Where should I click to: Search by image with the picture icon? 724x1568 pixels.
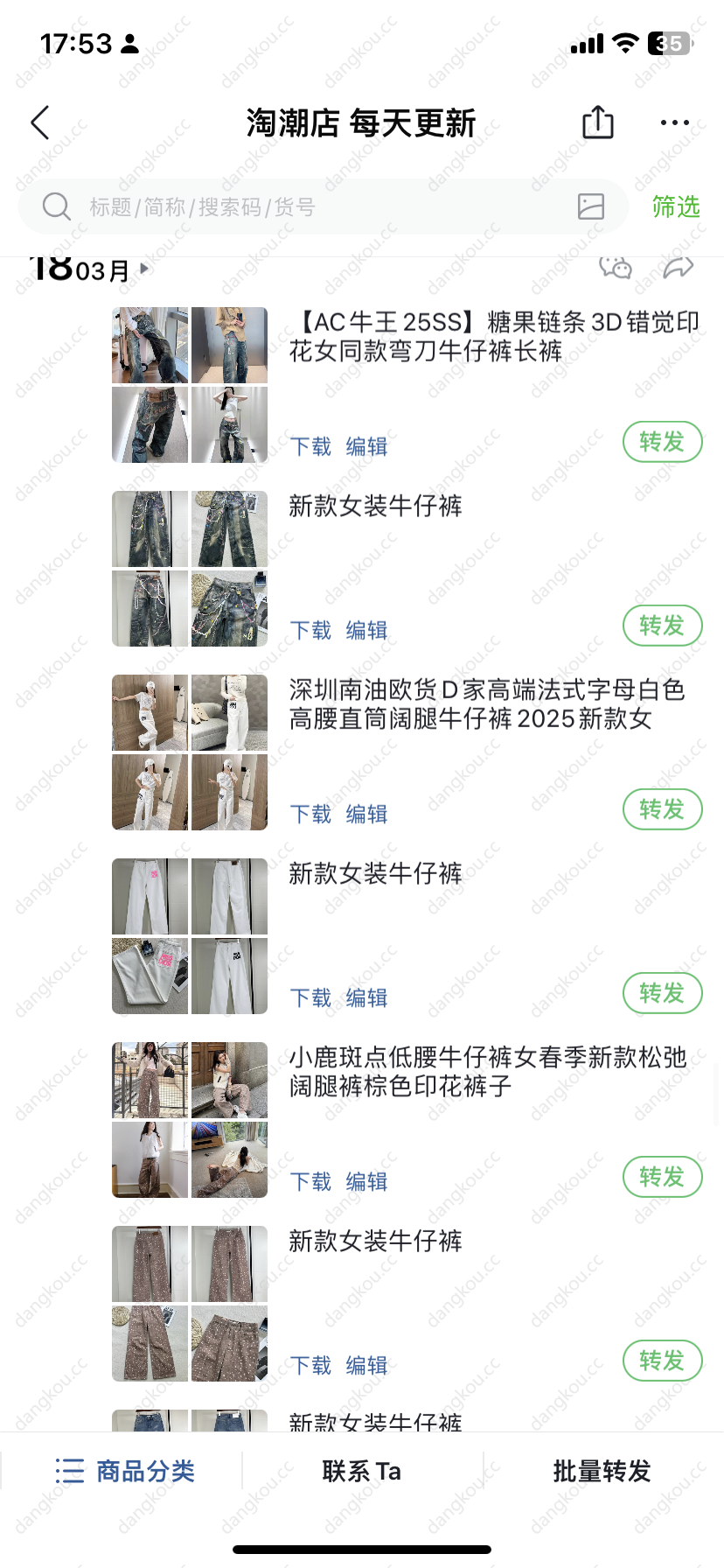[x=591, y=206]
